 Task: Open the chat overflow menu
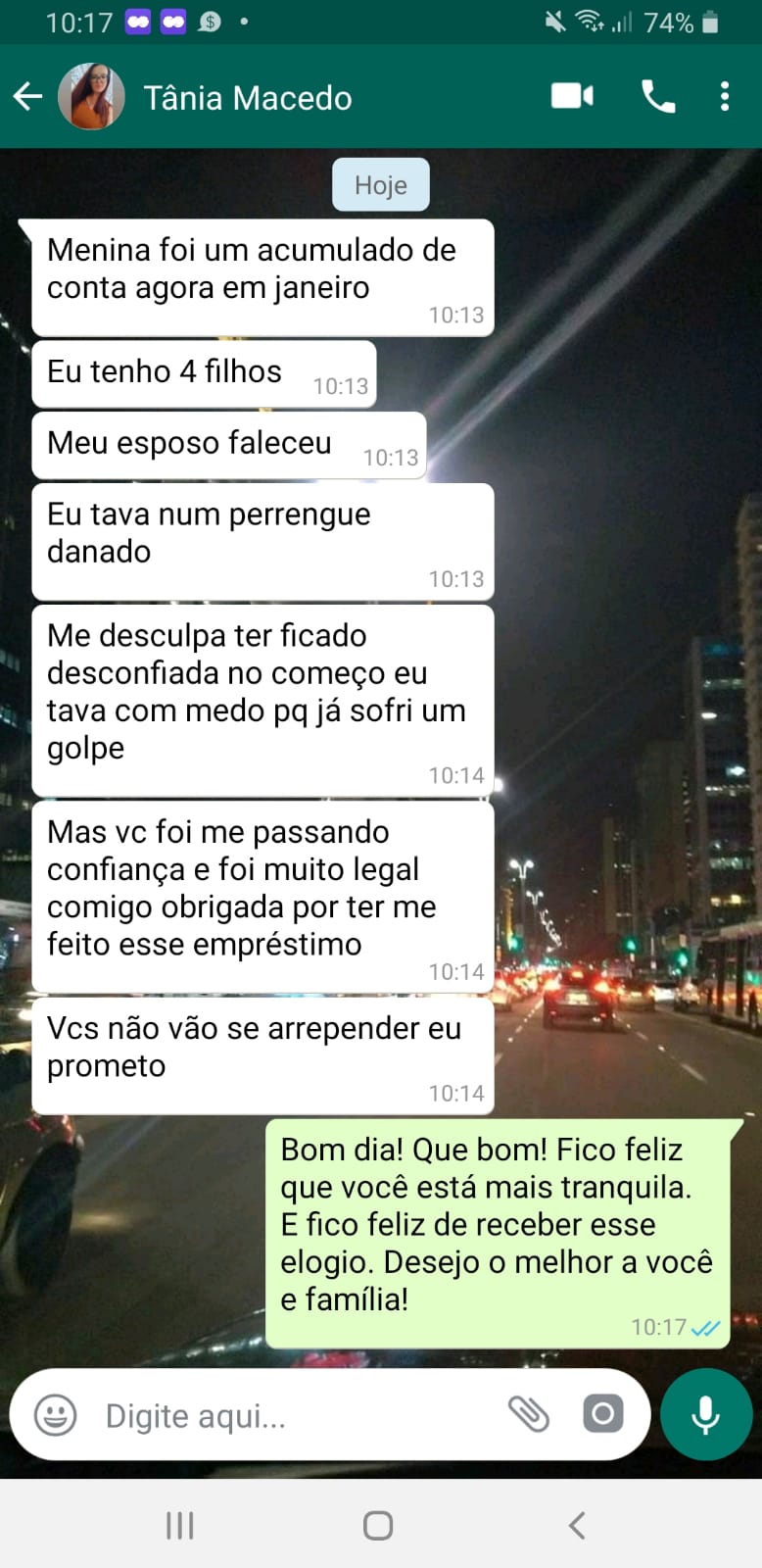[x=725, y=96]
